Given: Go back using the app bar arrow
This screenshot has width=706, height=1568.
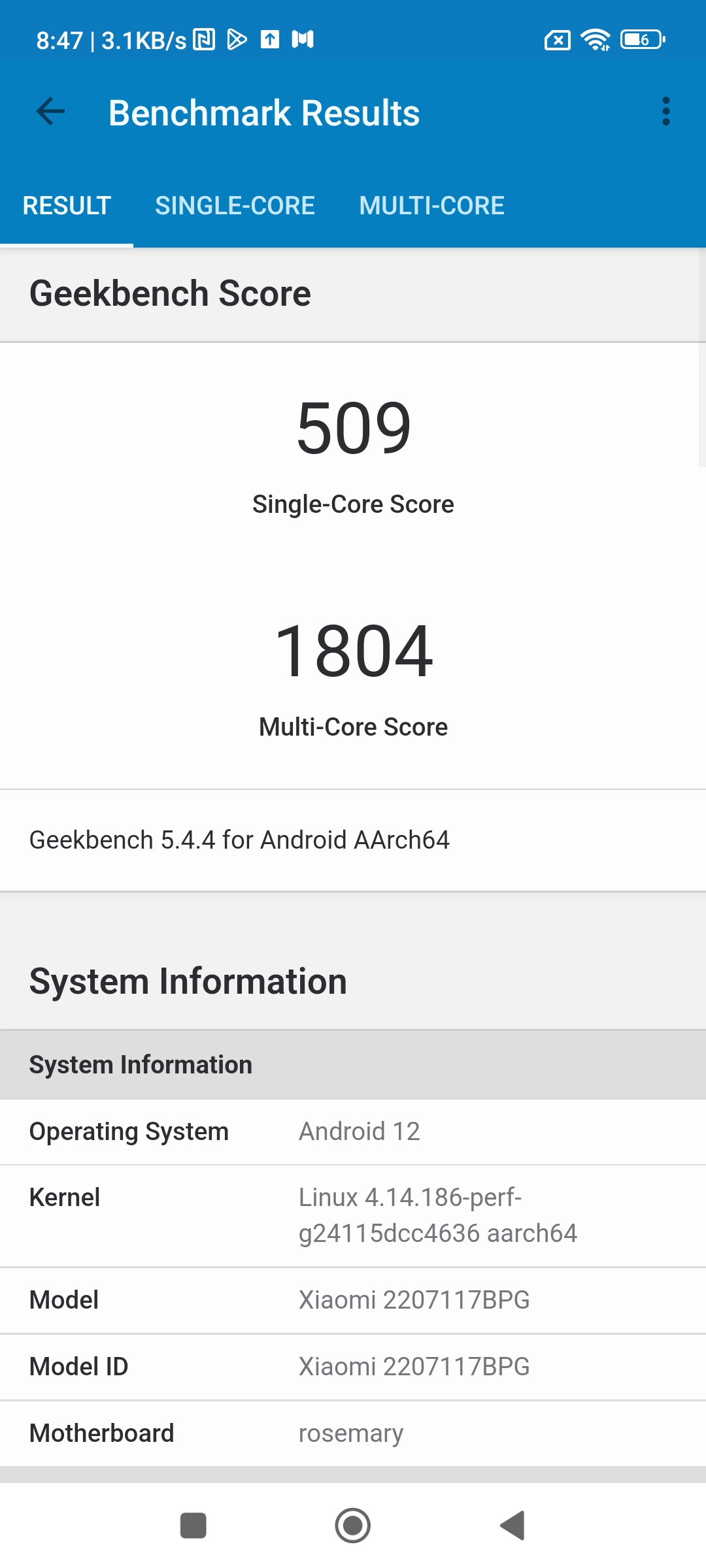Looking at the screenshot, I should (x=50, y=112).
